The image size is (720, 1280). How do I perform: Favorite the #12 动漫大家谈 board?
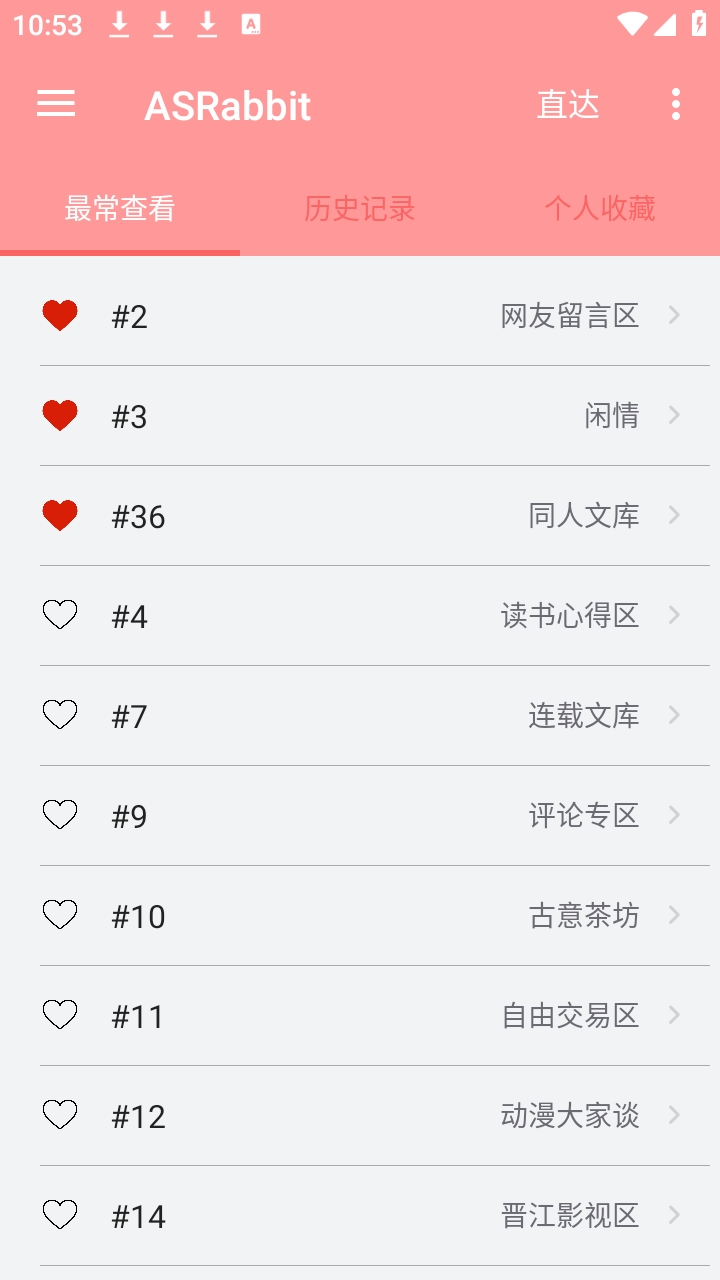(x=60, y=1115)
